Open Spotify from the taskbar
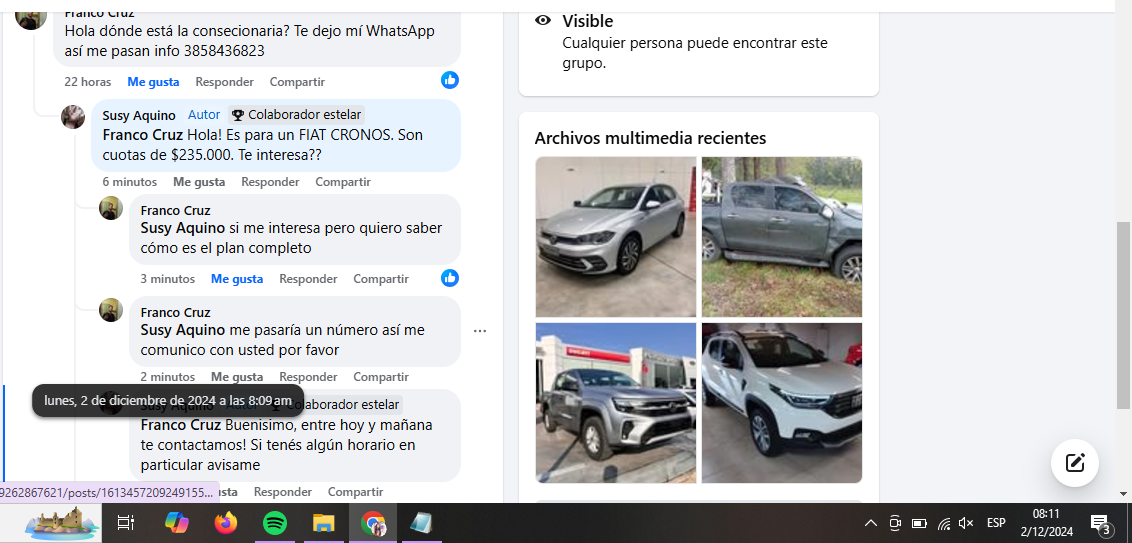1132x543 pixels. (275, 523)
